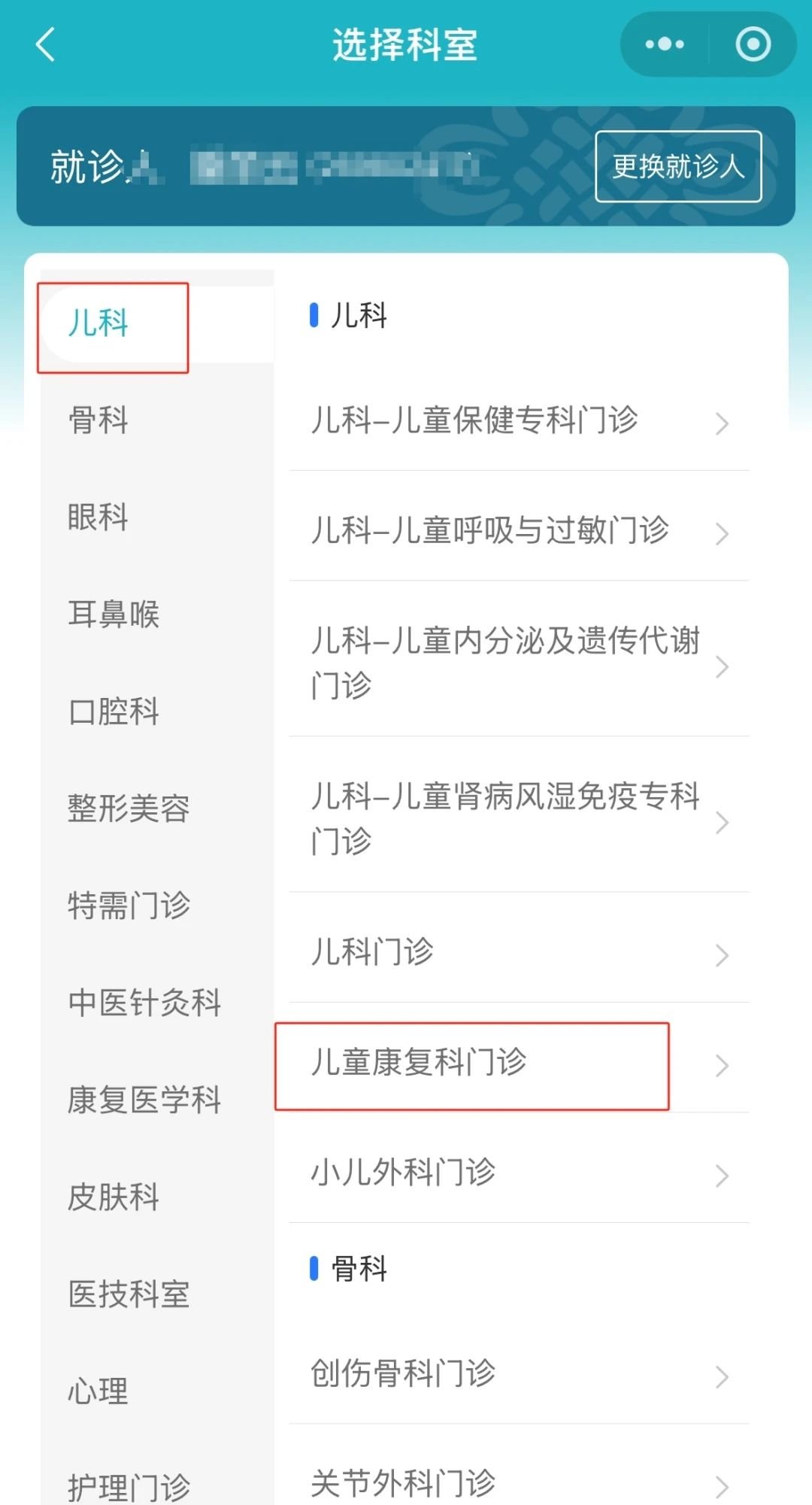Open the 儿科门诊 department
The height and width of the screenshot is (1505, 812).
pos(519,952)
